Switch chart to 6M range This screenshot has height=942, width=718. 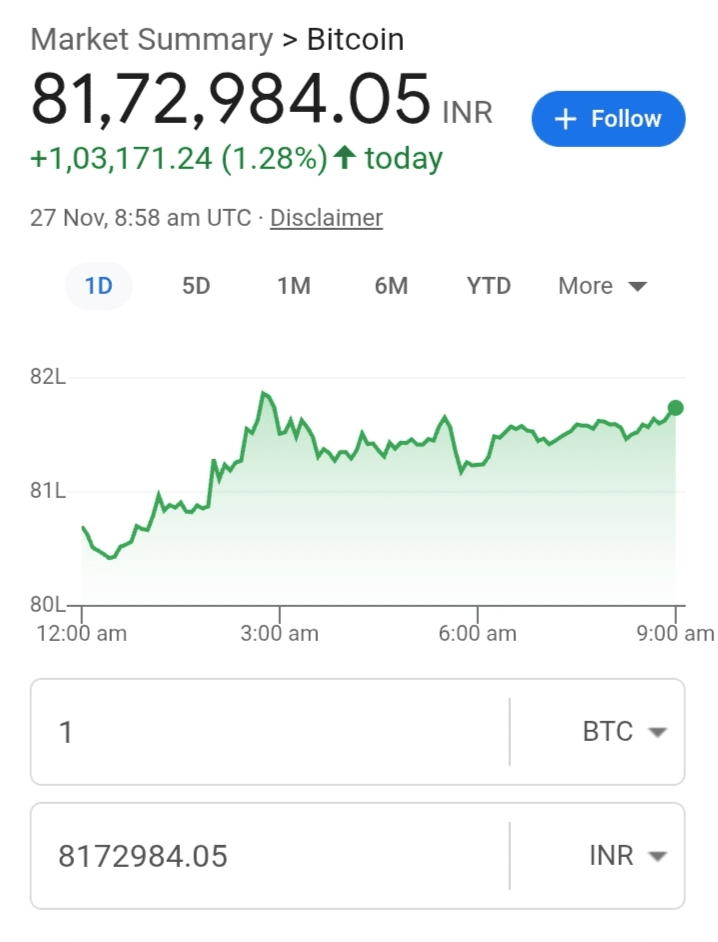391,286
